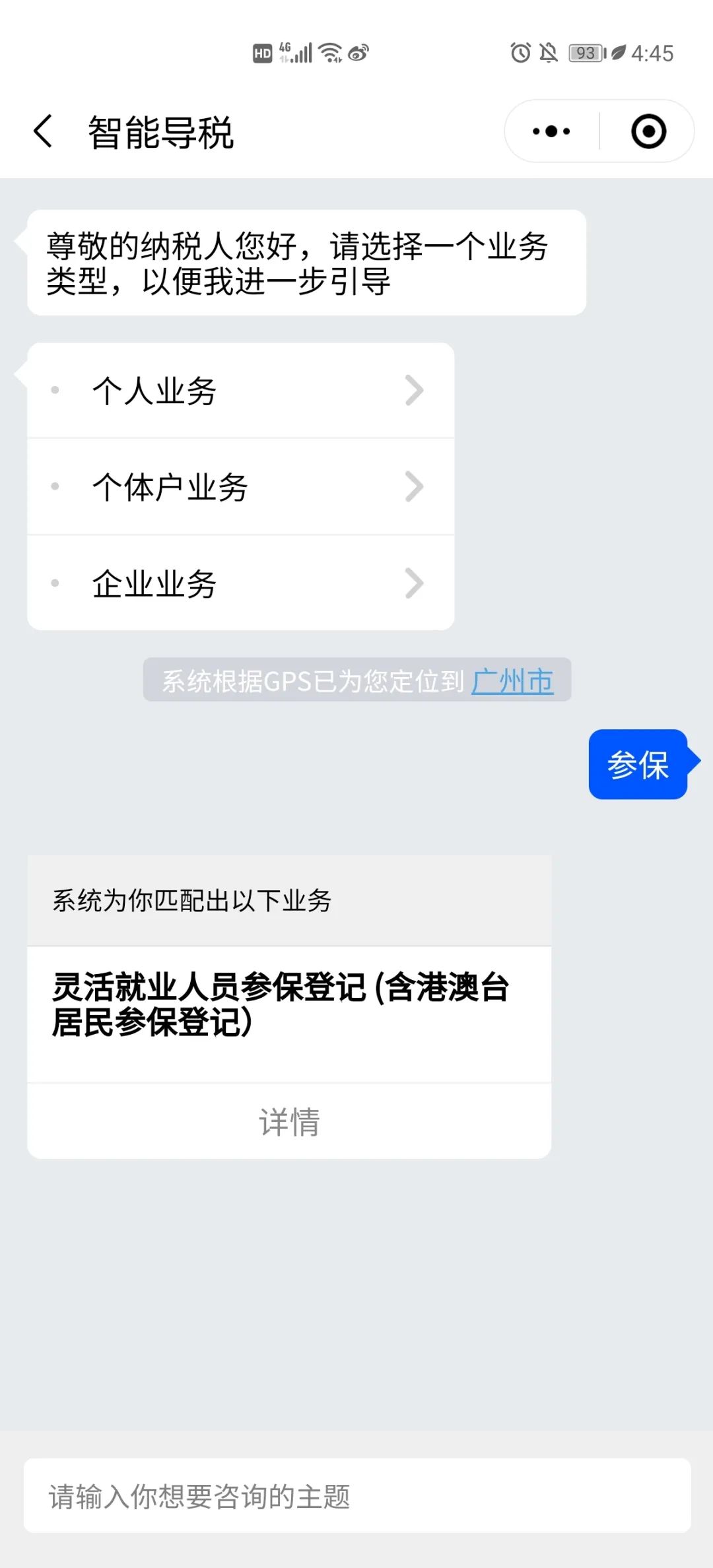
Task: Go back from 智能导税 page
Action: tap(44, 131)
